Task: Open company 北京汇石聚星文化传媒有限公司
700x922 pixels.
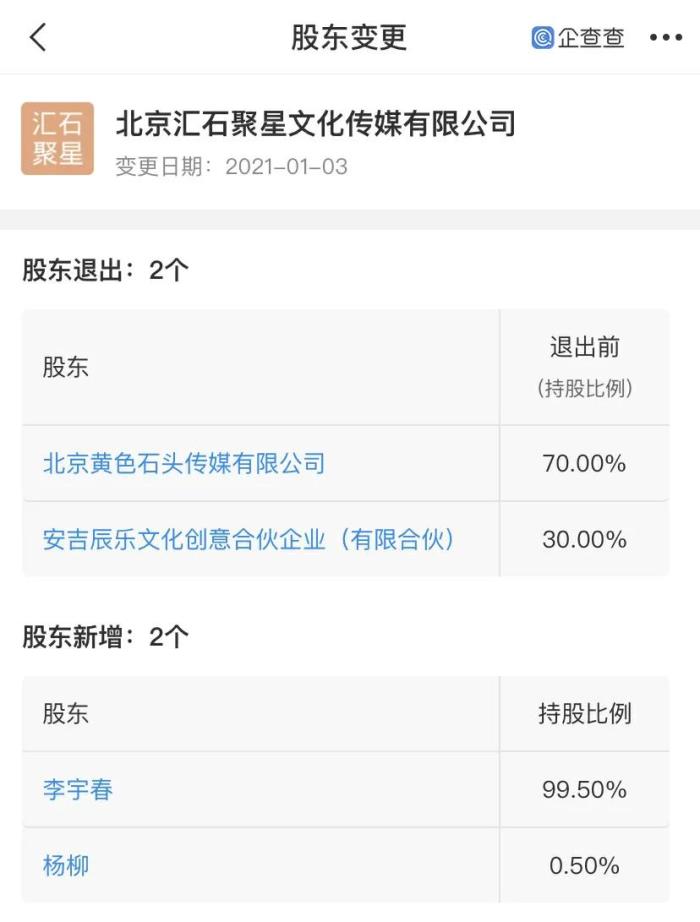Action: coord(315,124)
